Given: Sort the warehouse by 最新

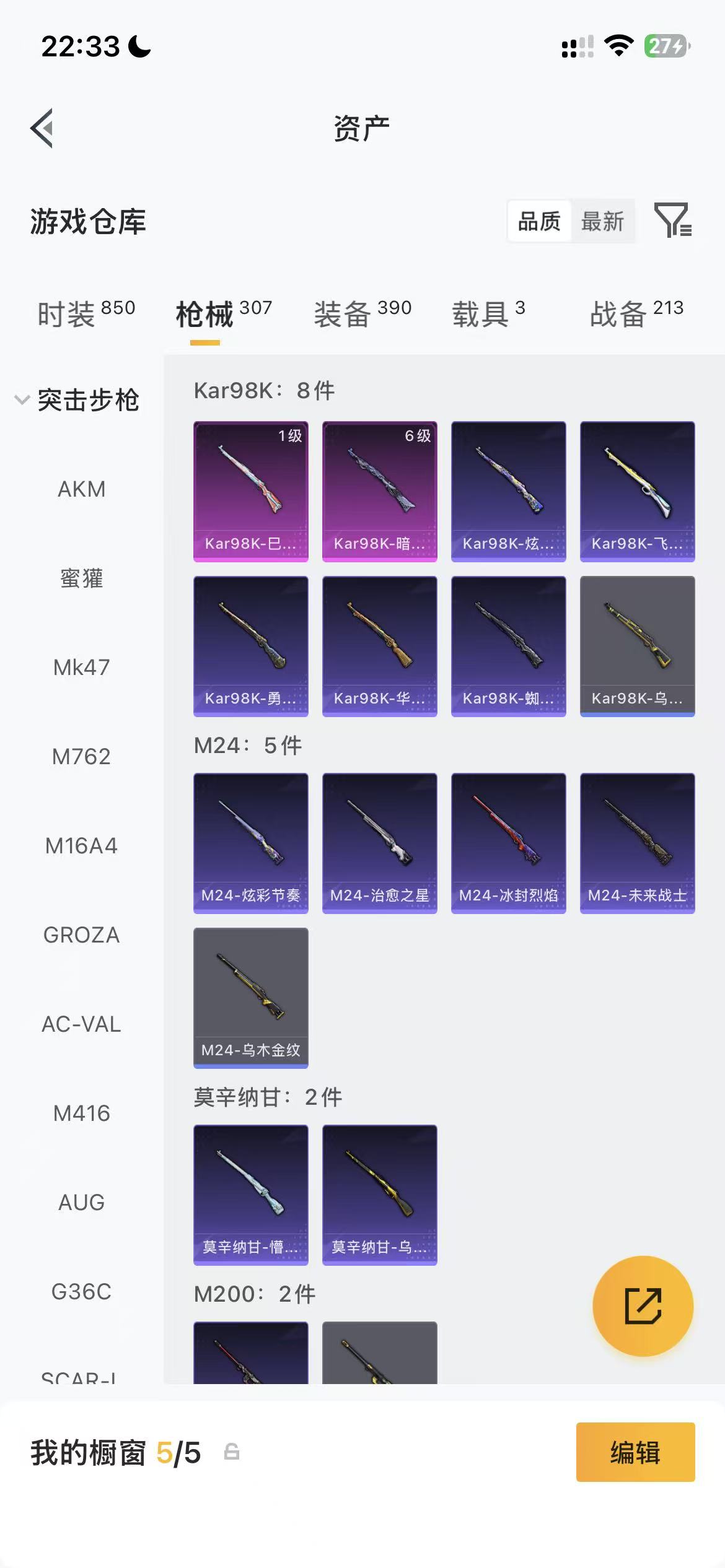Looking at the screenshot, I should [602, 221].
